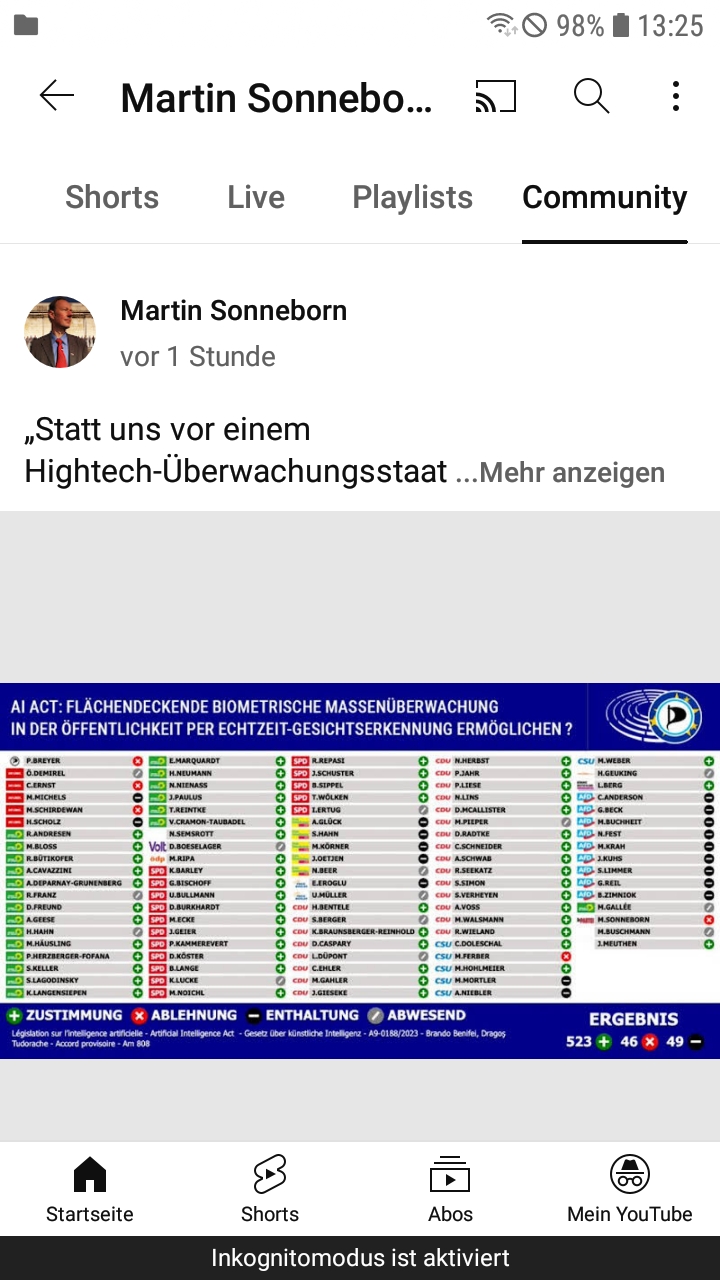Open Martin Sonneborn's profile picture

coord(60,332)
